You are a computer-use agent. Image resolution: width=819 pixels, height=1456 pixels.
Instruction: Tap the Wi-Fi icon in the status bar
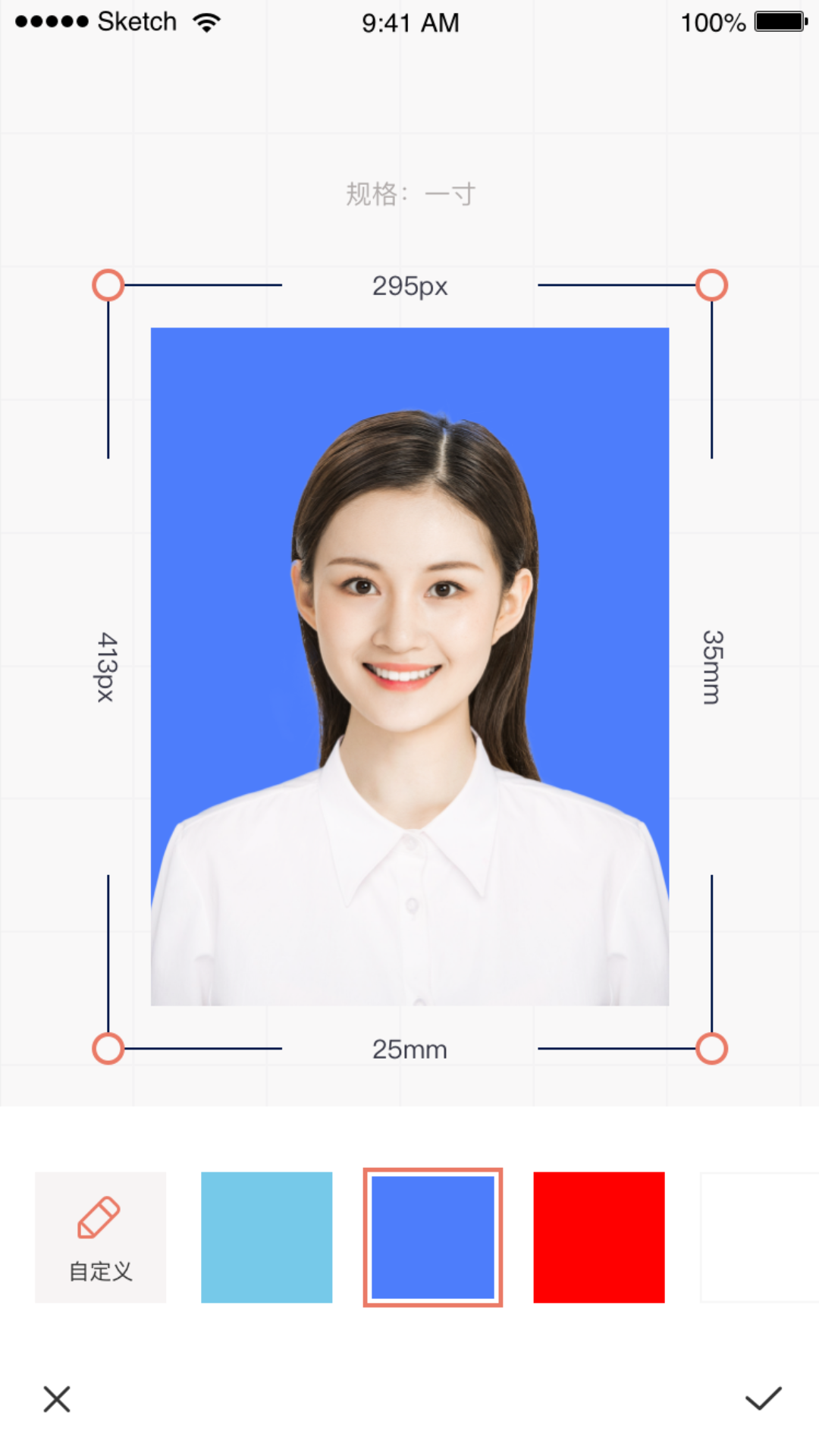point(206,21)
